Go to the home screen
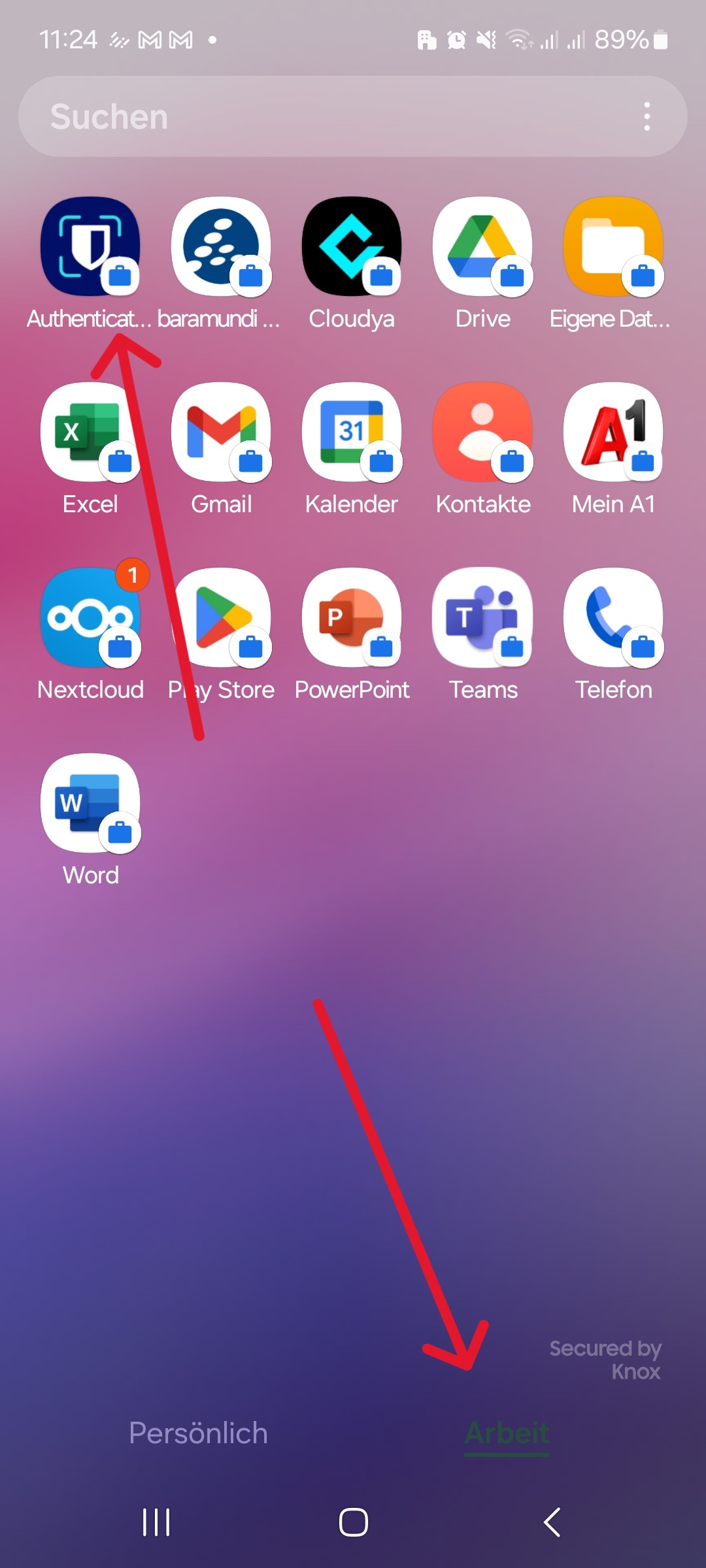The height and width of the screenshot is (1568, 706). (x=353, y=1522)
